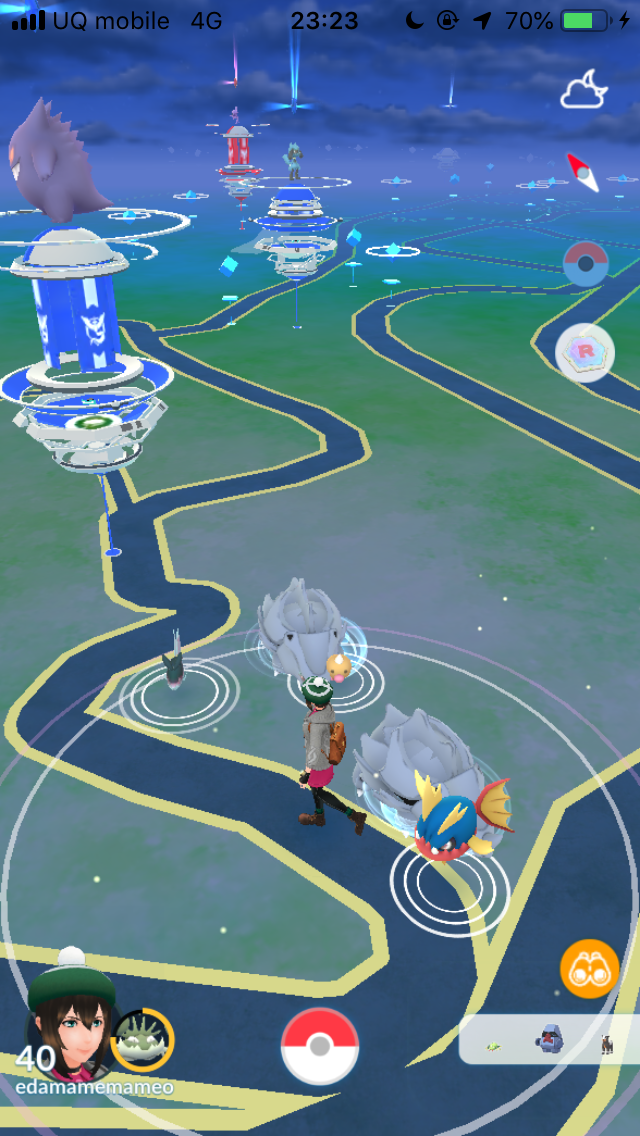Tap the small Weedle beside the avatar
The height and width of the screenshot is (1136, 640).
coord(338,667)
